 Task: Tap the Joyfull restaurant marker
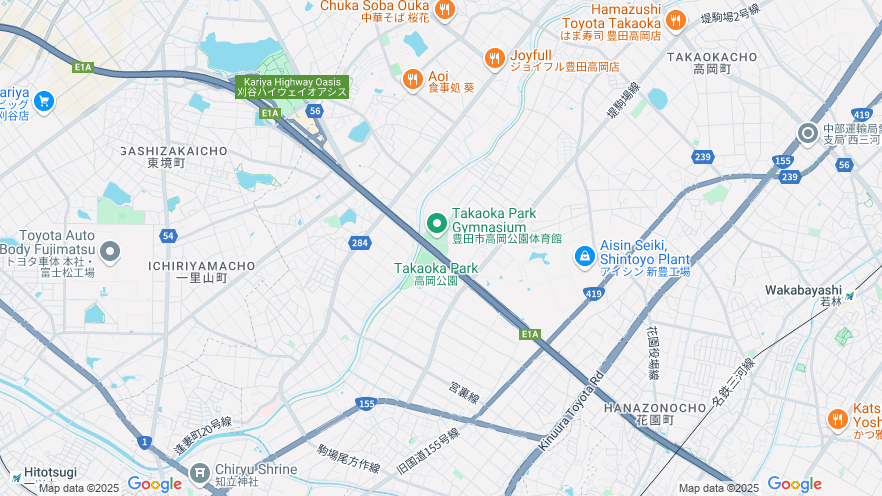pos(494,59)
